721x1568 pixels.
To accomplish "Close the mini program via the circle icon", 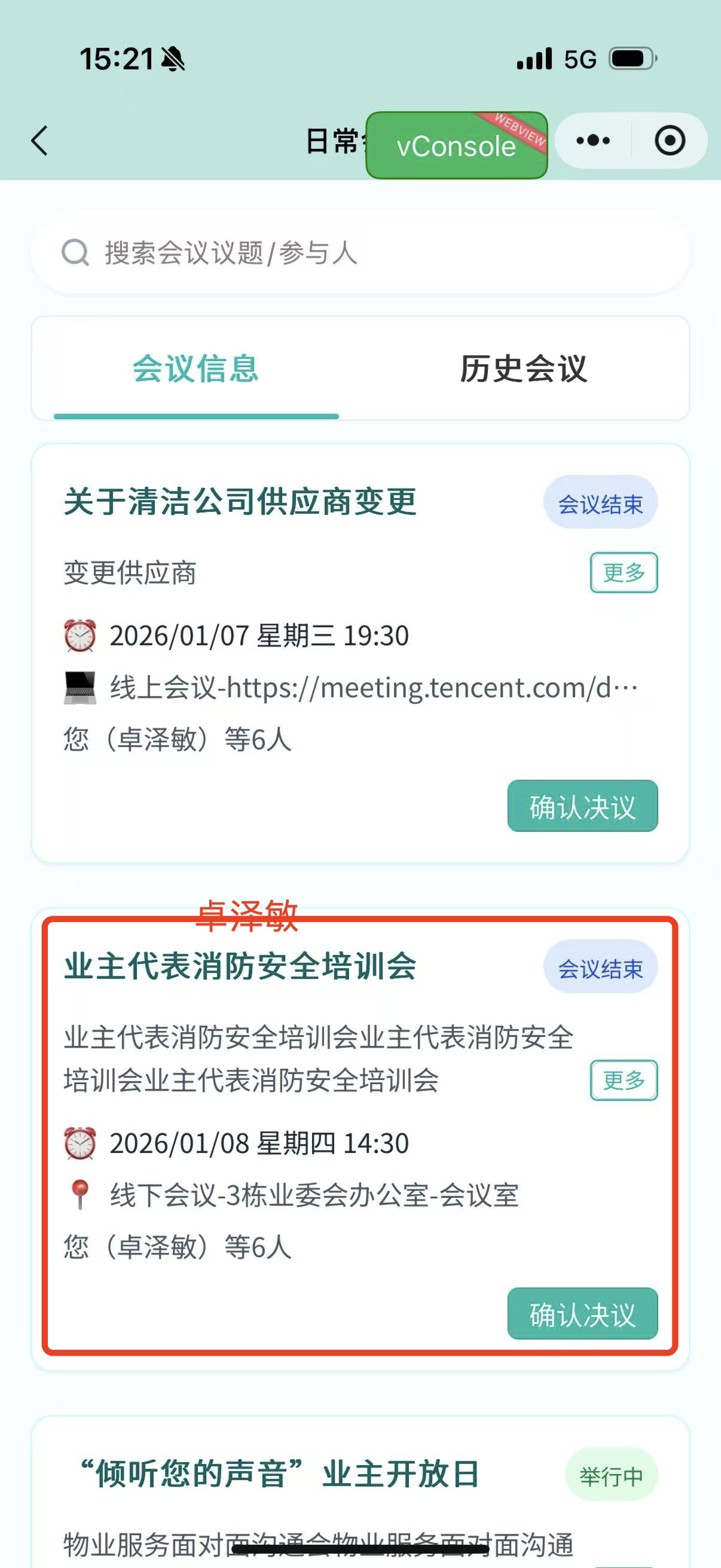I will coord(669,141).
